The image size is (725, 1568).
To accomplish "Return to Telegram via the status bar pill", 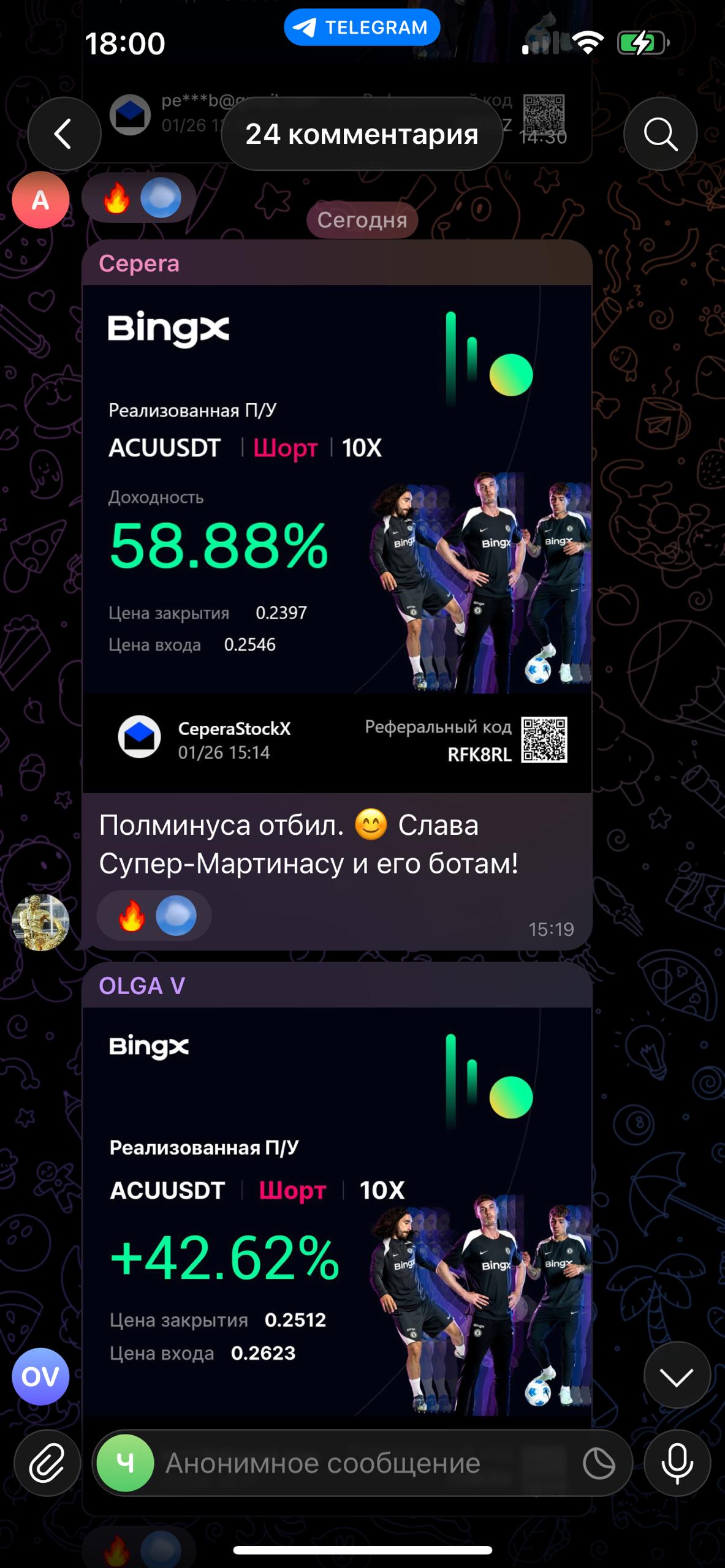I will tap(362, 28).
